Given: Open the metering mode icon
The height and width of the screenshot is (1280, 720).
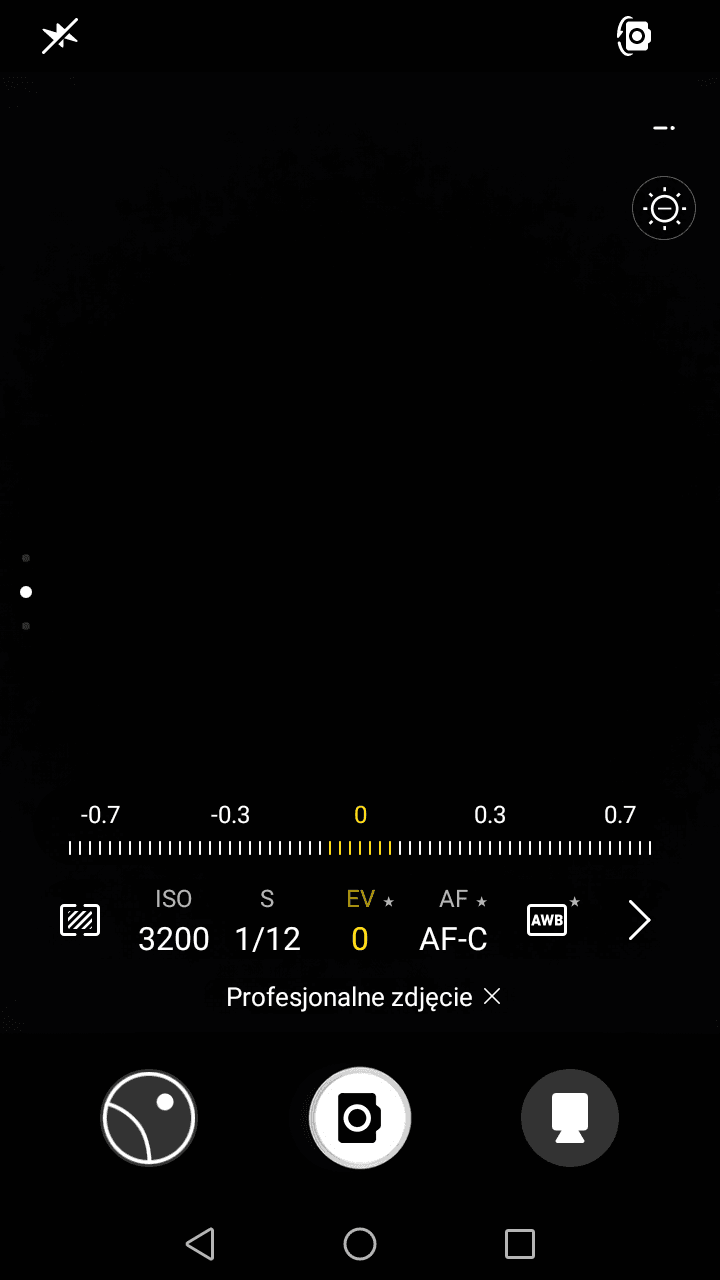Looking at the screenshot, I should (80, 919).
